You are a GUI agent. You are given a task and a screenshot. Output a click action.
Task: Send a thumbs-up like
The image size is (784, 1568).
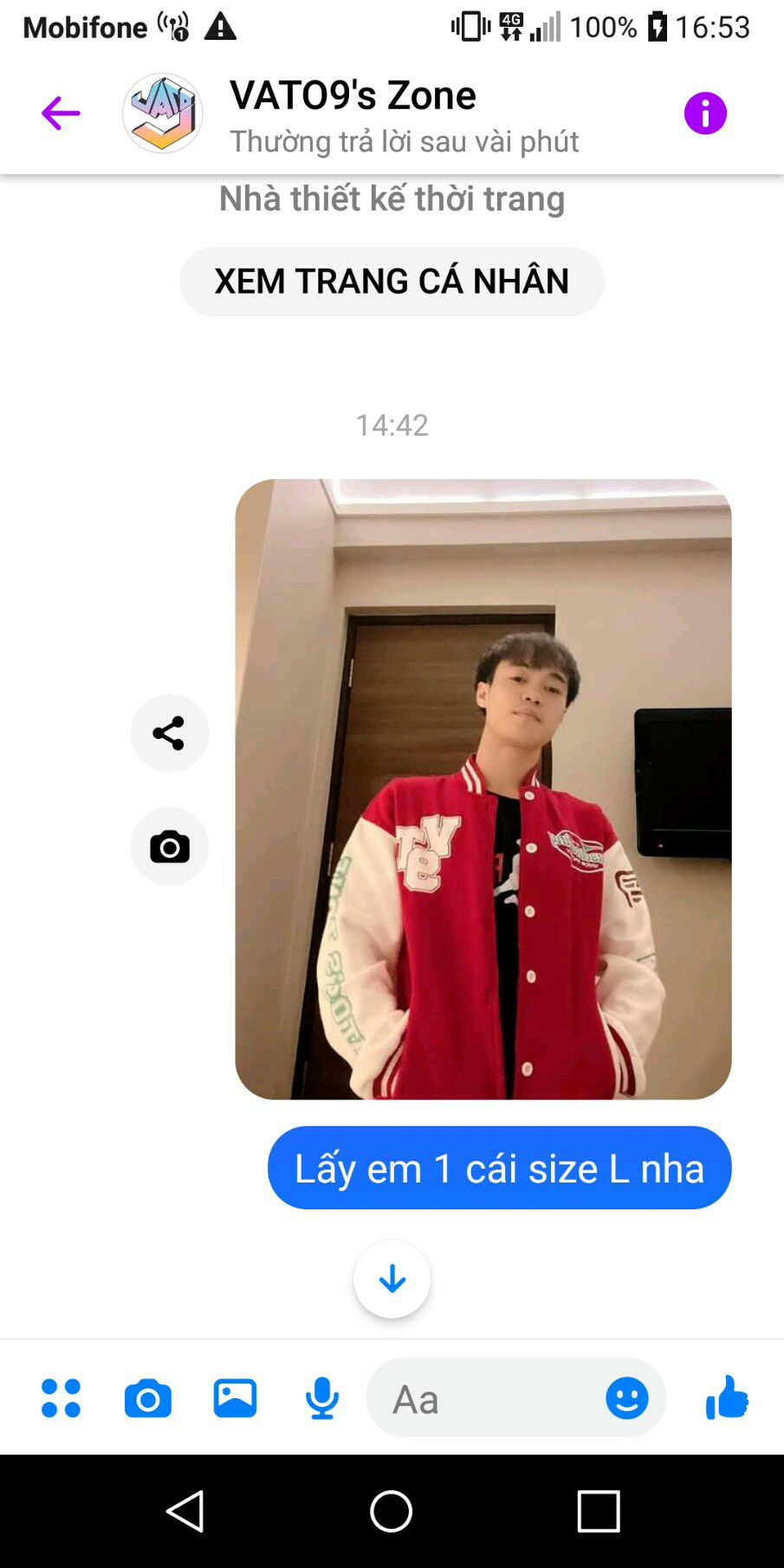click(x=726, y=1396)
